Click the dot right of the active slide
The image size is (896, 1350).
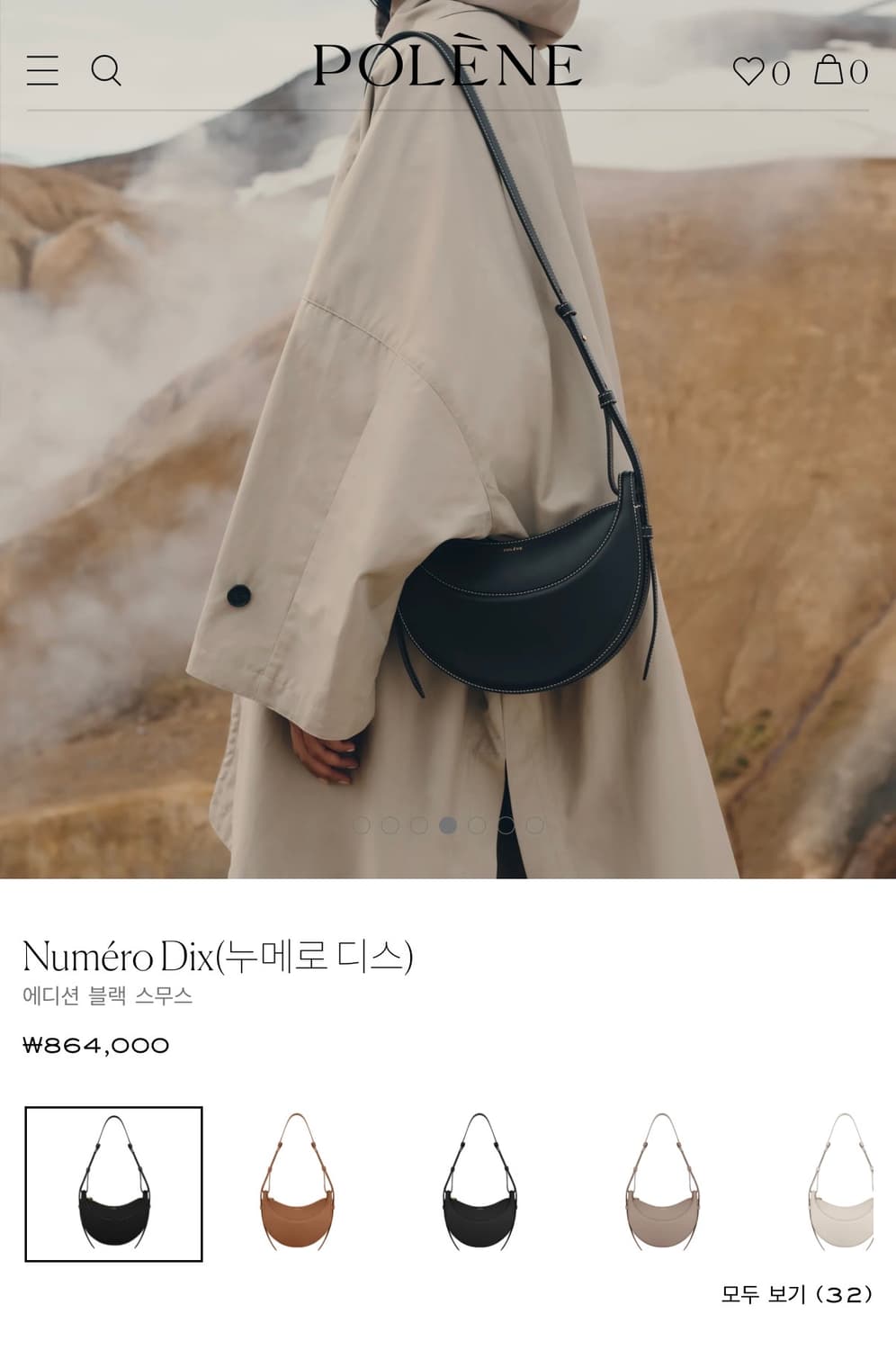tap(476, 822)
